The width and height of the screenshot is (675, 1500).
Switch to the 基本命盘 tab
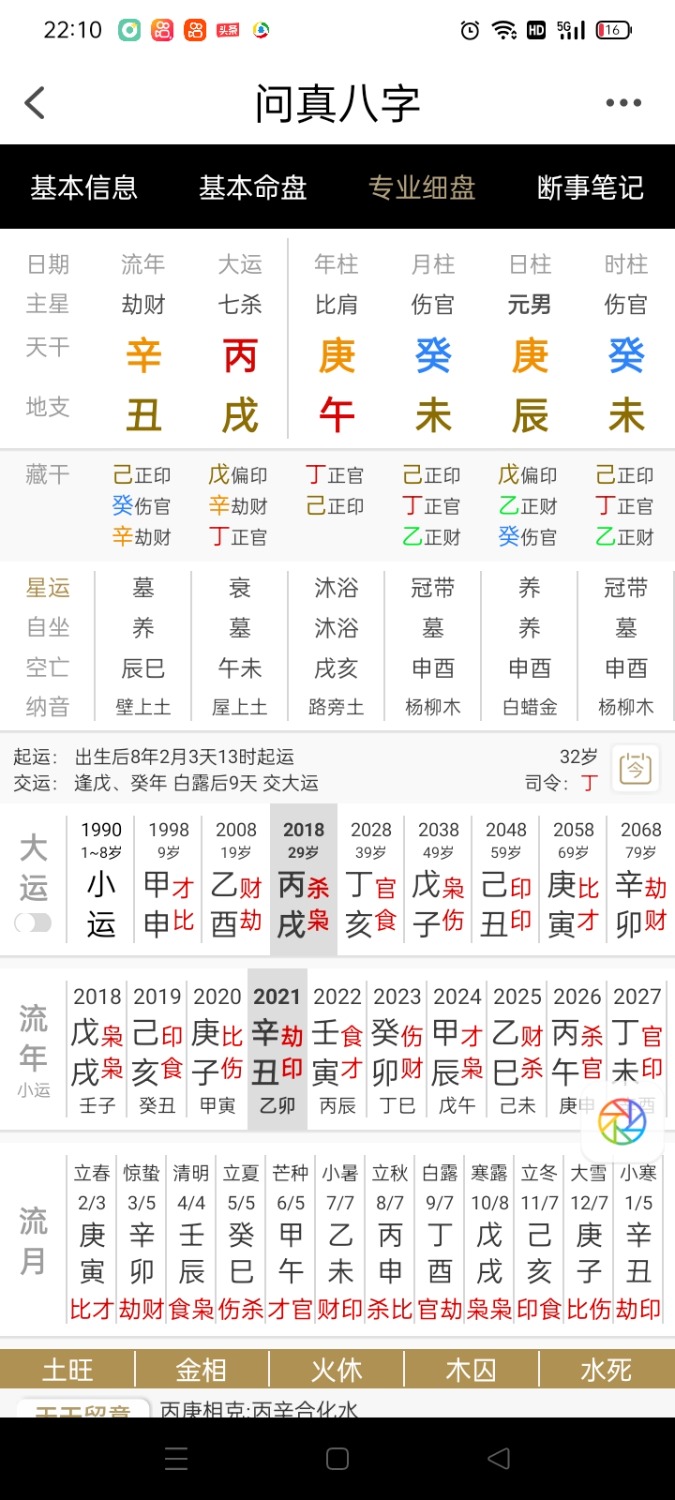253,188
